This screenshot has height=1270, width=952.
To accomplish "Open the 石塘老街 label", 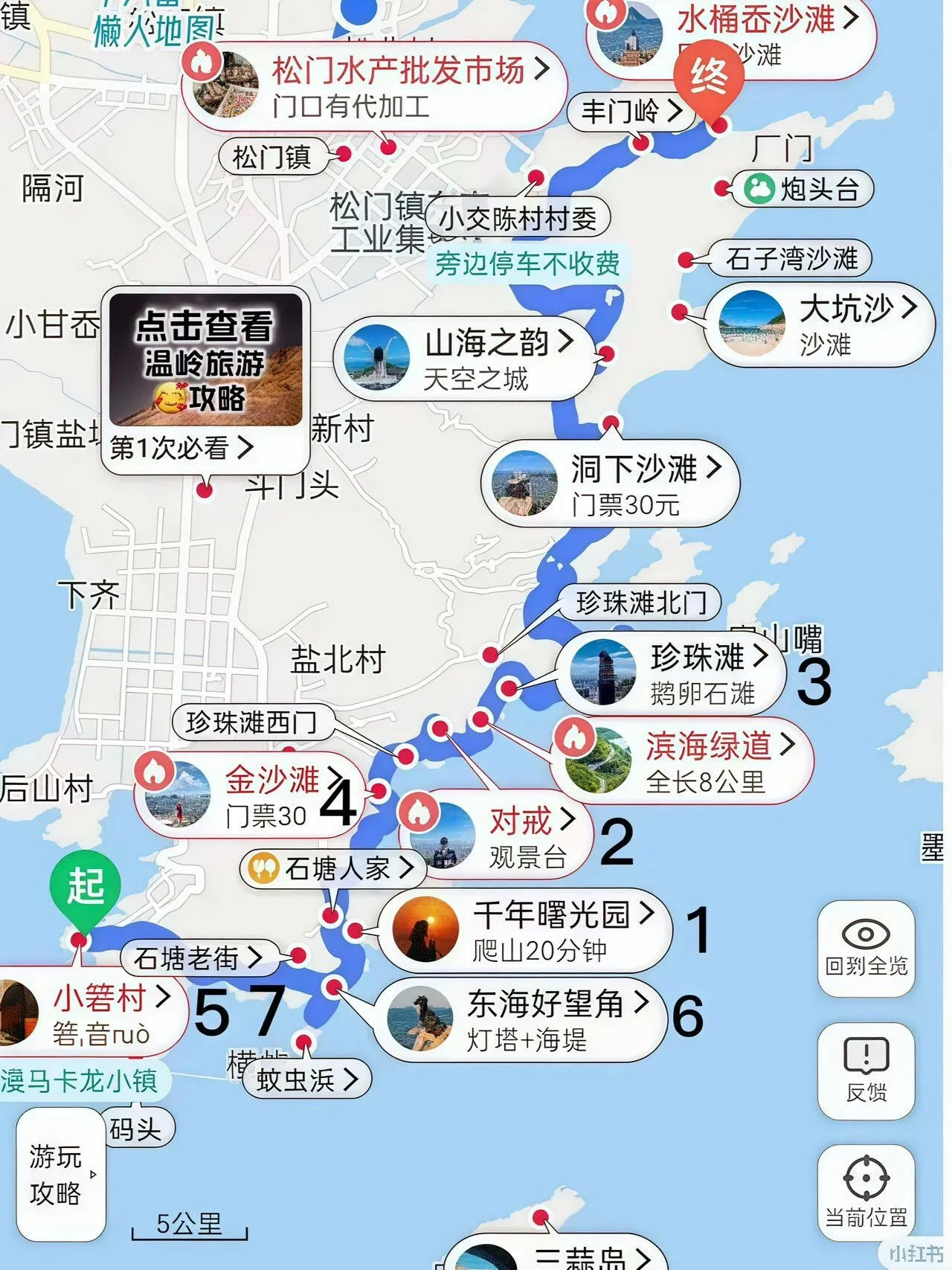I will pos(197,958).
